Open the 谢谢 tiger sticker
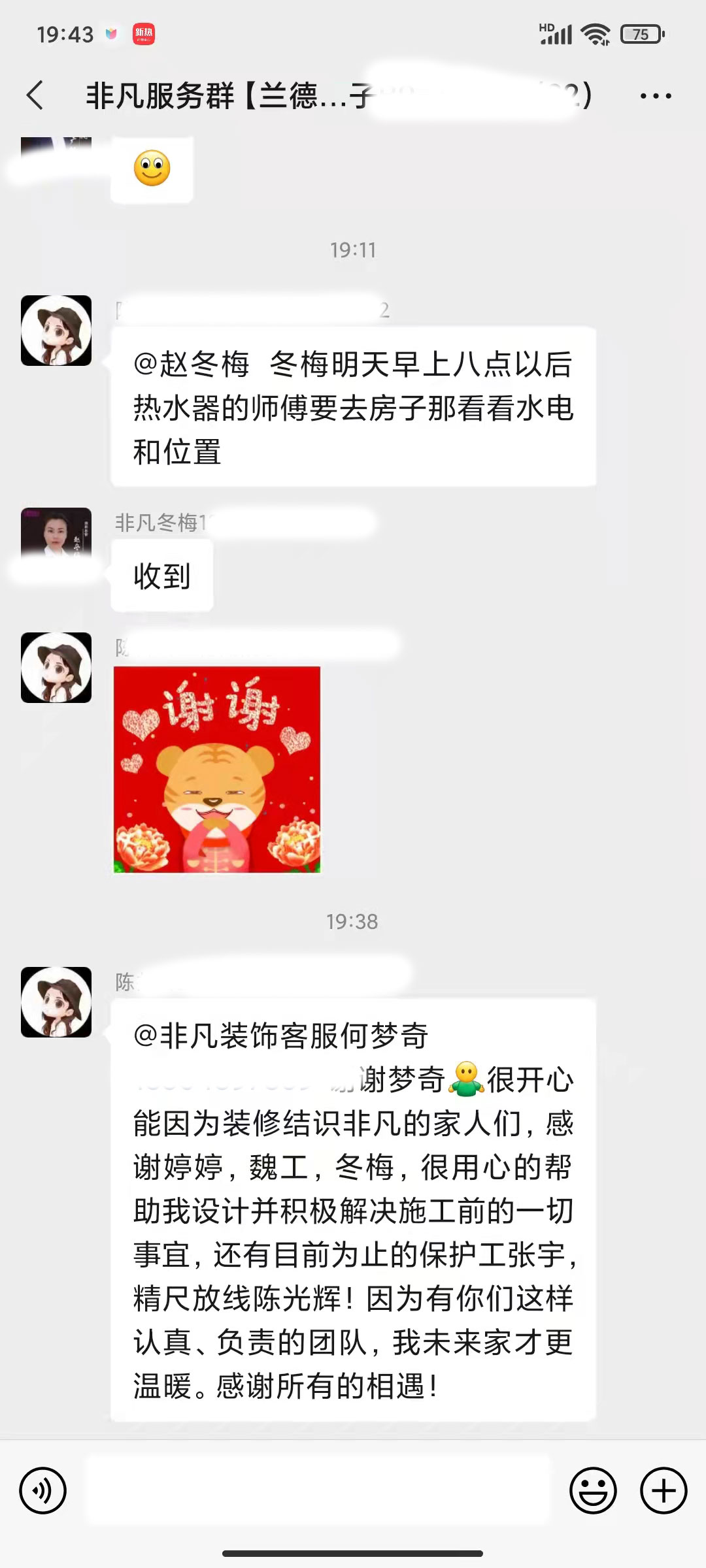Screen dimensions: 706x1568 [217, 770]
